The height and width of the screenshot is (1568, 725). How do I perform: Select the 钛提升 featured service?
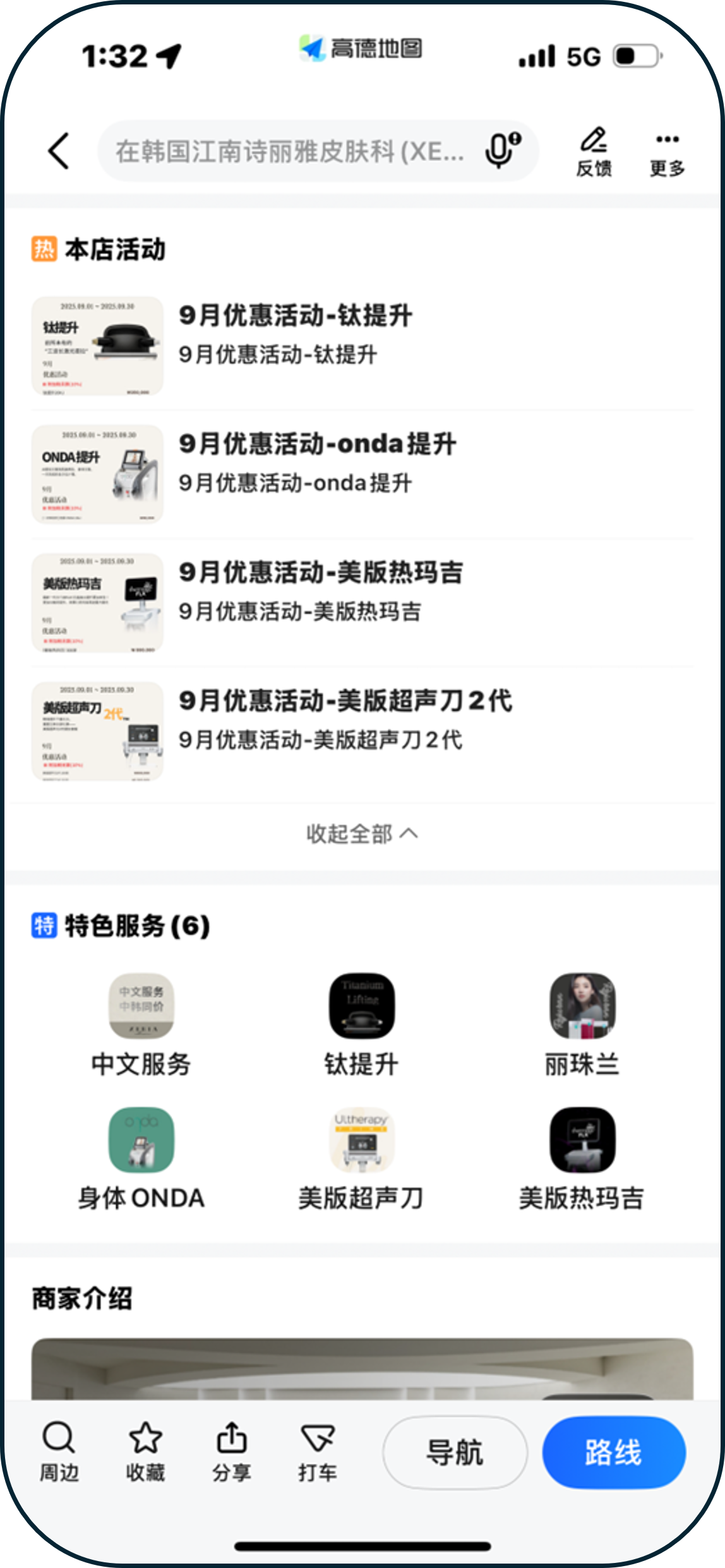click(361, 1025)
